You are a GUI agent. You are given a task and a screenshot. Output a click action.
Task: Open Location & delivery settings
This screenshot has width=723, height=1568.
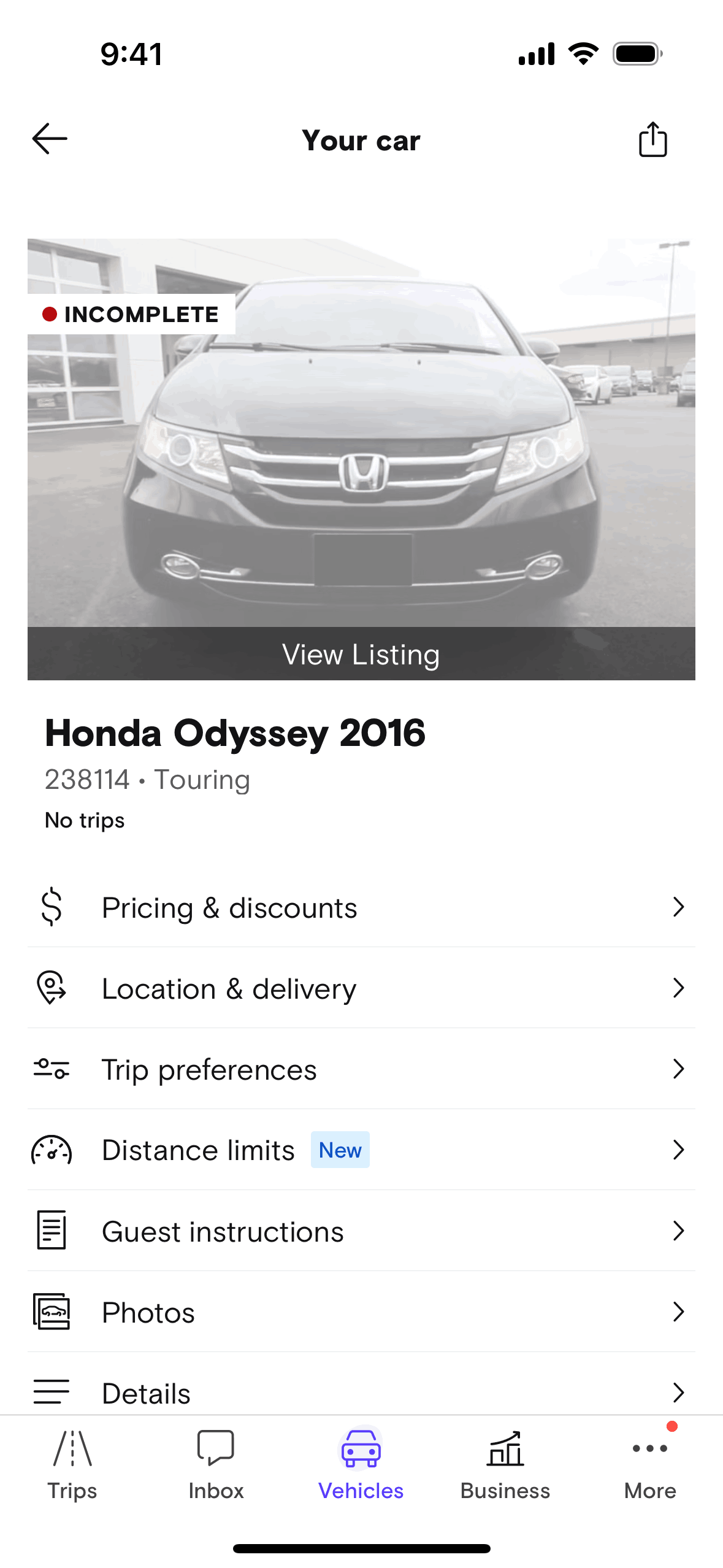pyautogui.click(x=361, y=988)
